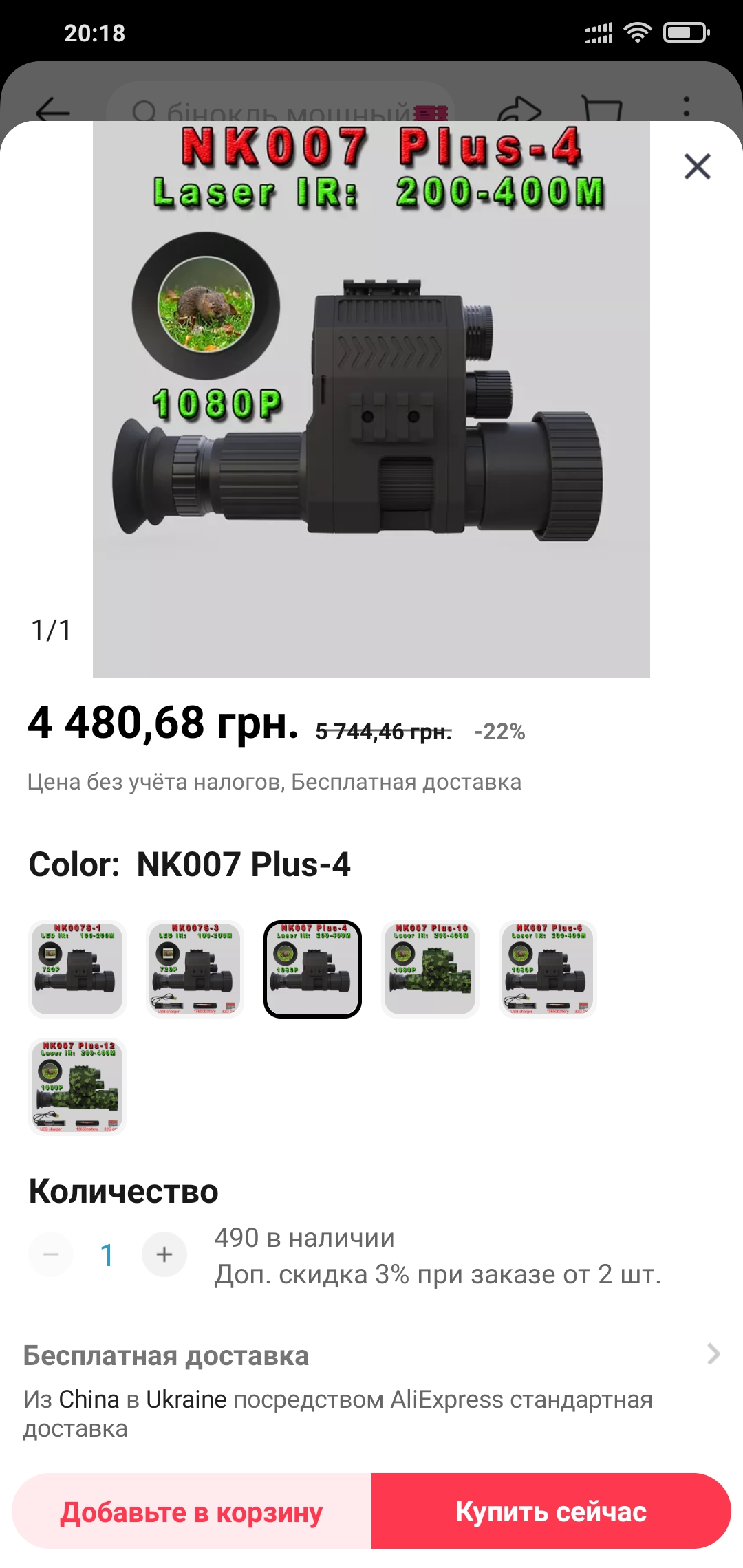
Task: Select the NK007S-1 variant
Action: [x=77, y=969]
